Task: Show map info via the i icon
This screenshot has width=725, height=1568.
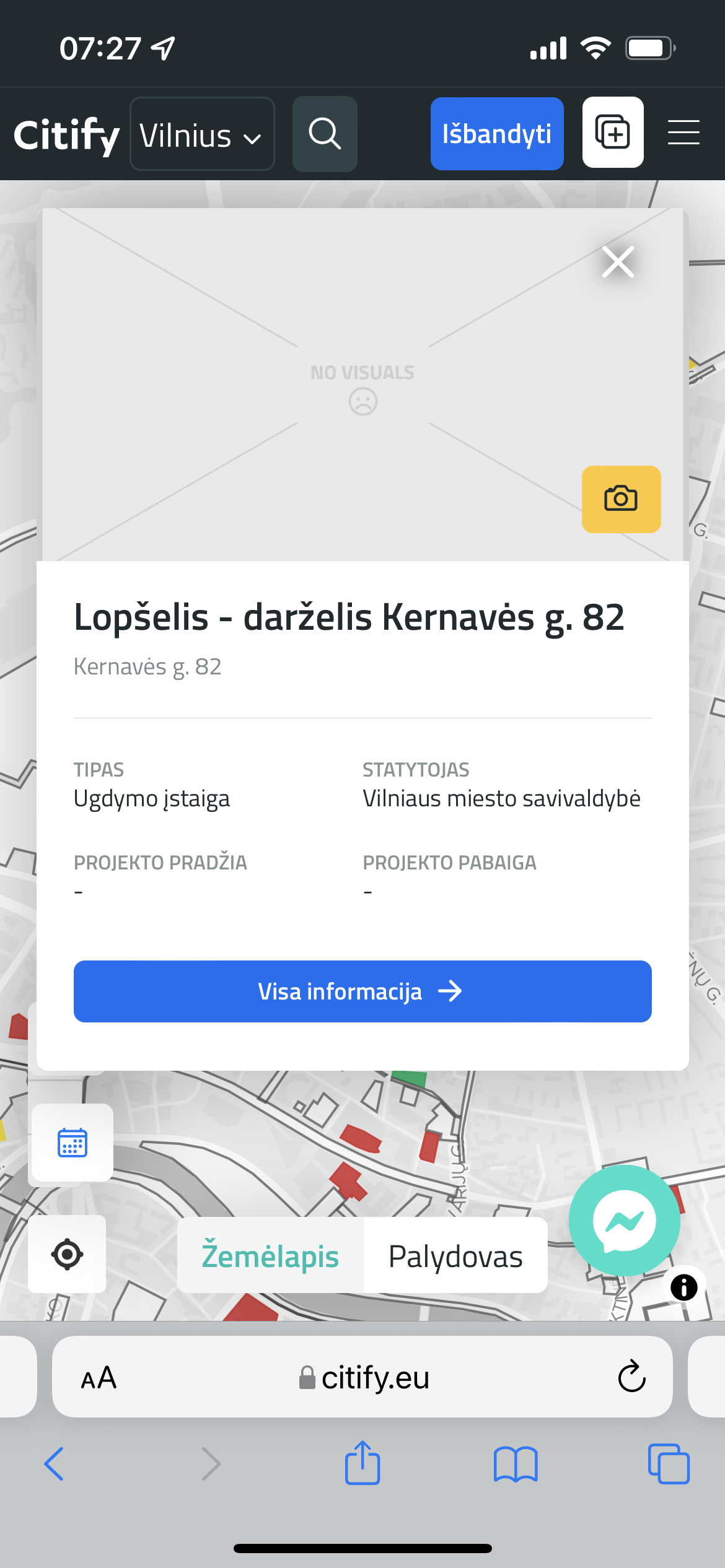Action: click(x=684, y=1288)
